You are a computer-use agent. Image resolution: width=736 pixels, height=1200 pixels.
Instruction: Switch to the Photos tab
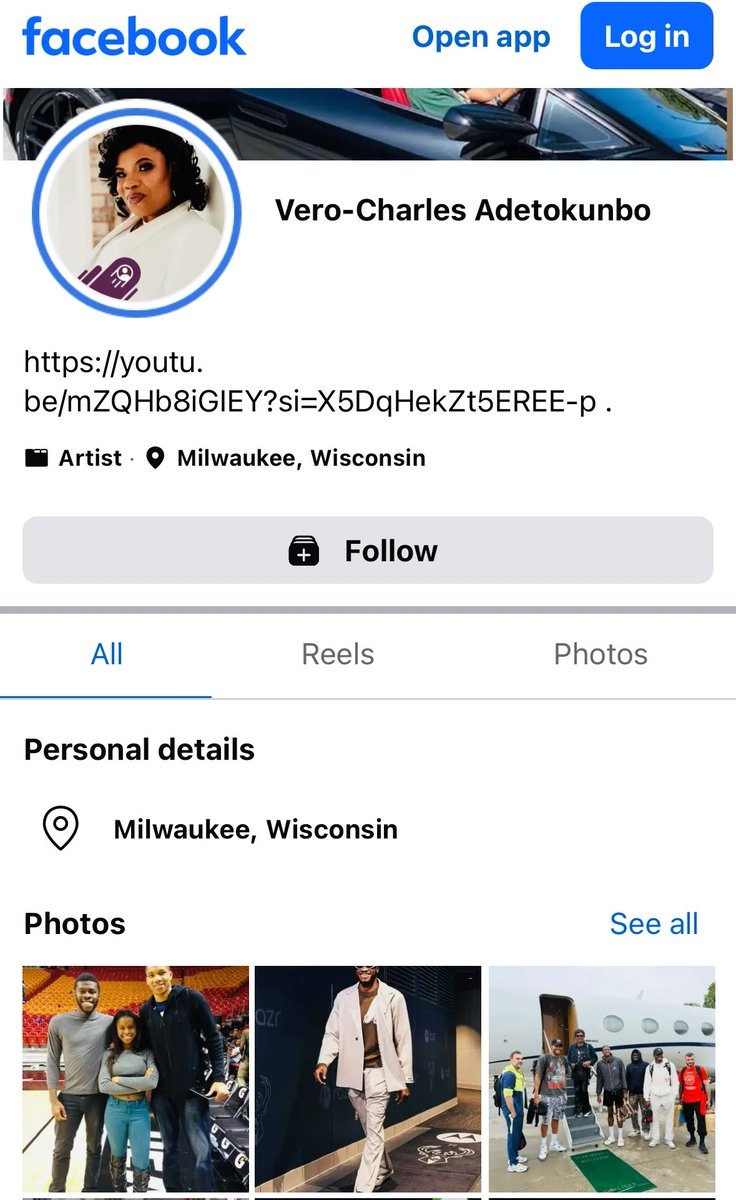[x=600, y=654]
